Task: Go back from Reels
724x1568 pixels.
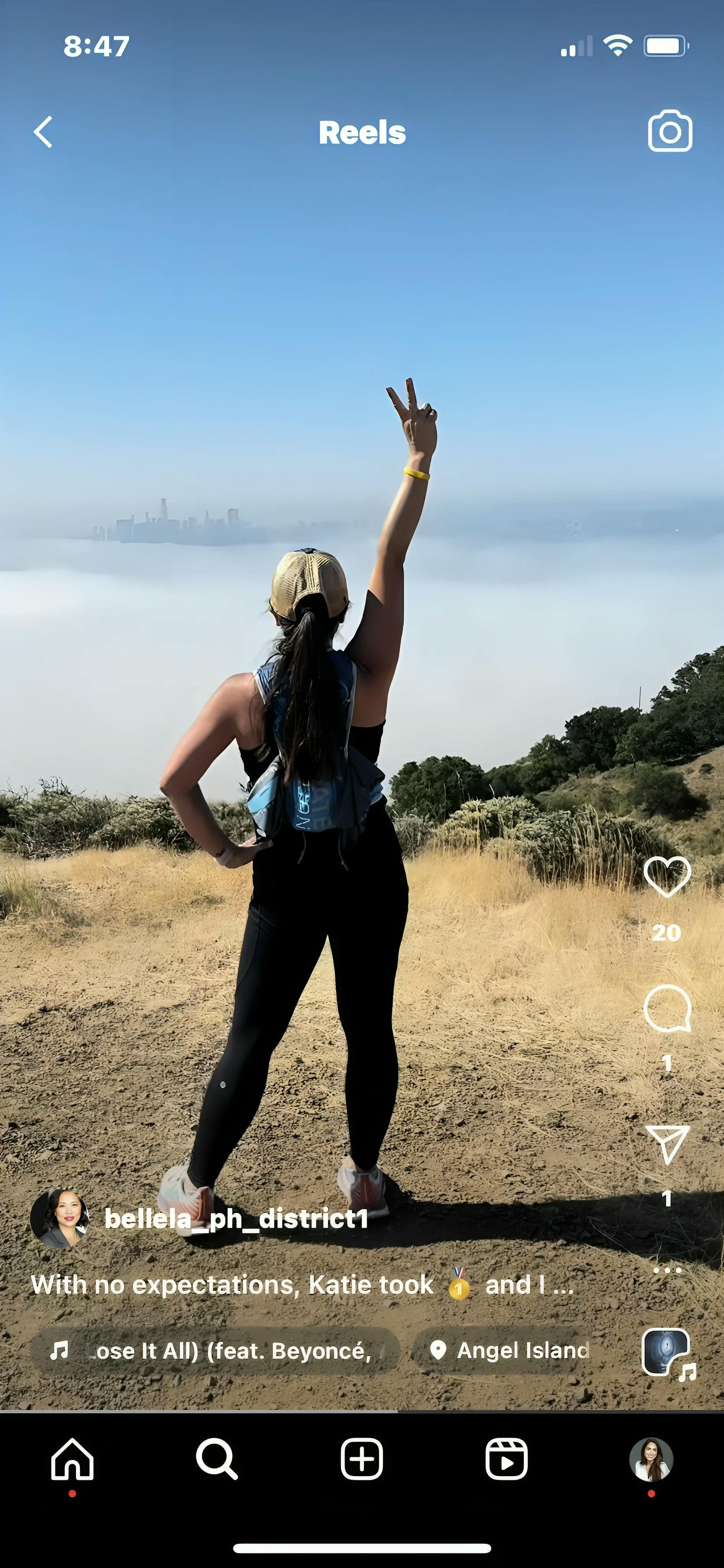Action: click(x=43, y=132)
